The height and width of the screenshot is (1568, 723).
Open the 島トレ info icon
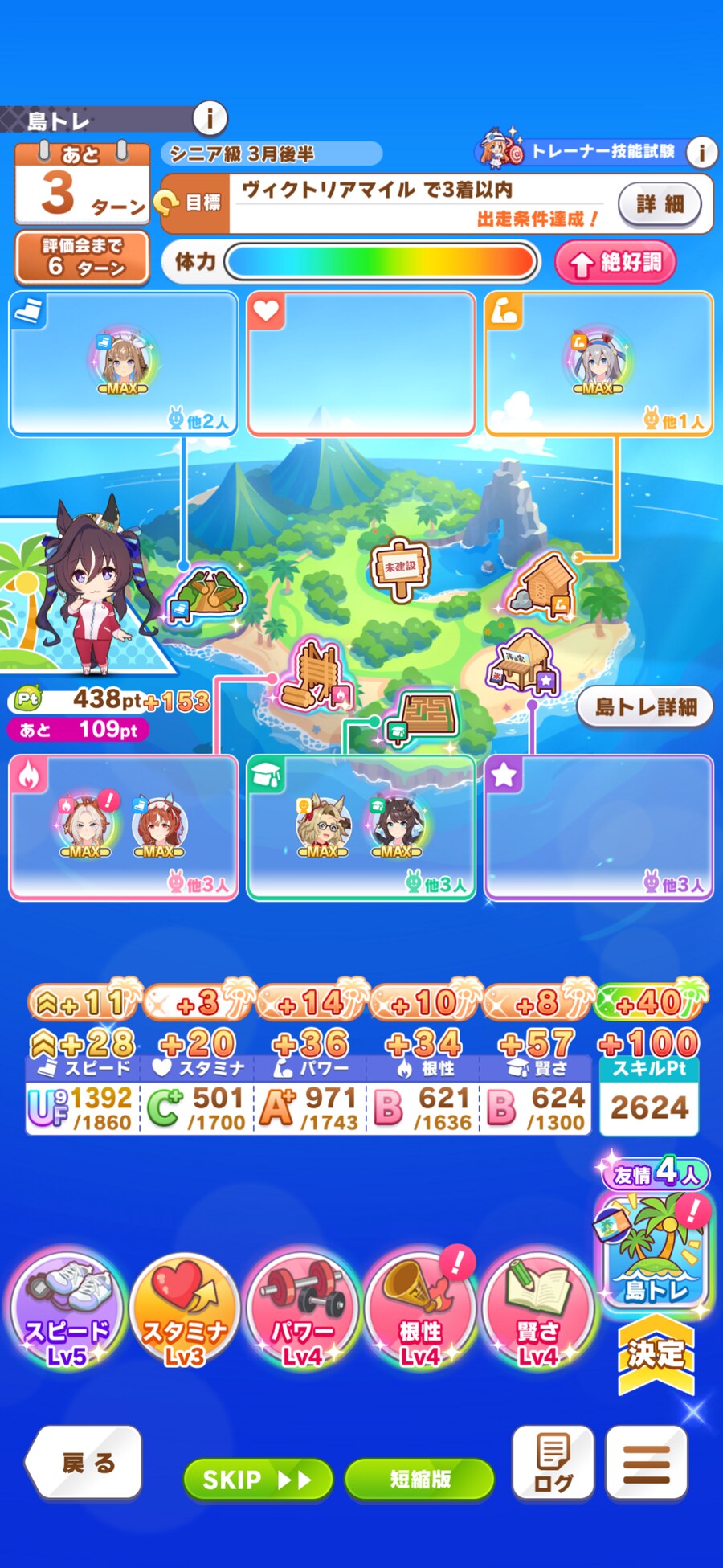pos(210,119)
